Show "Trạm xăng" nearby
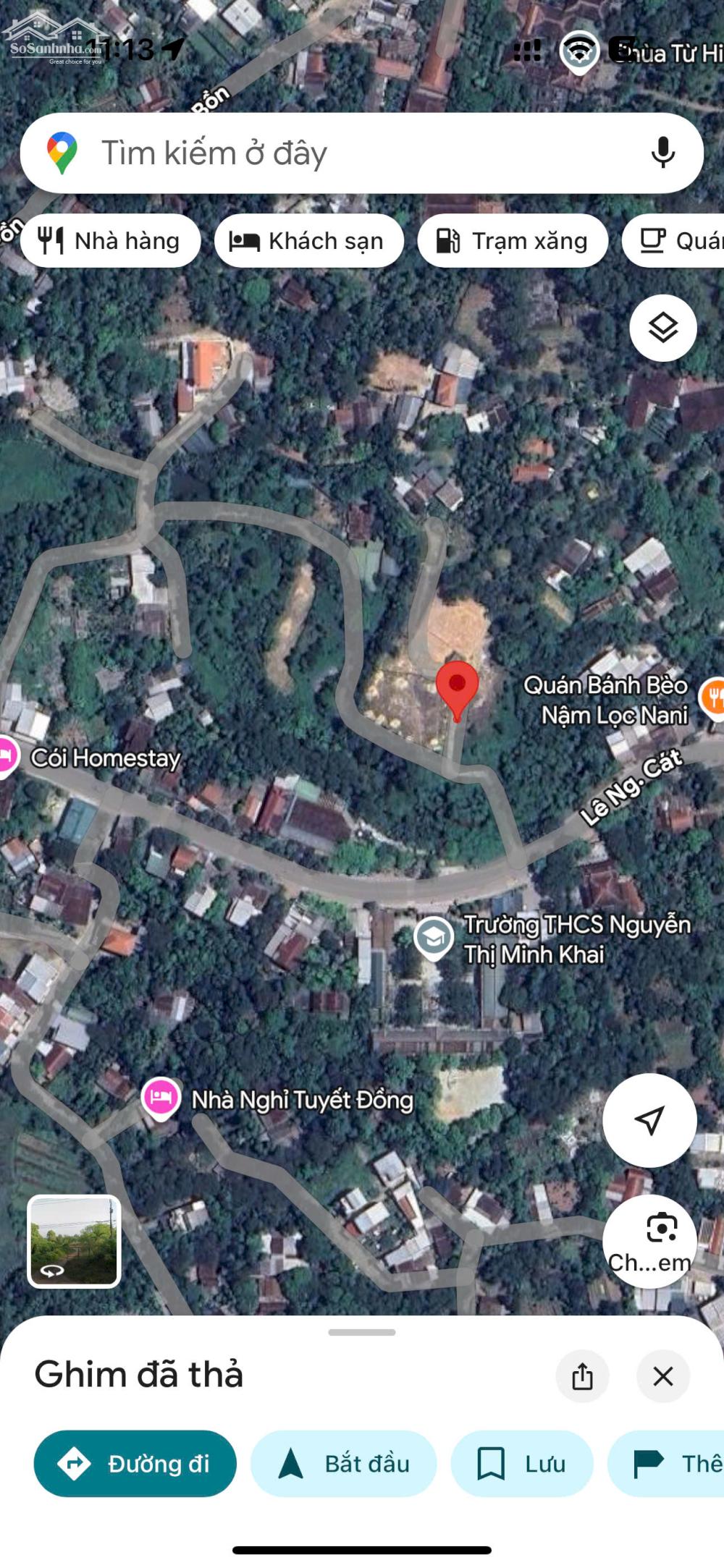This screenshot has width=724, height=1568. [x=513, y=241]
